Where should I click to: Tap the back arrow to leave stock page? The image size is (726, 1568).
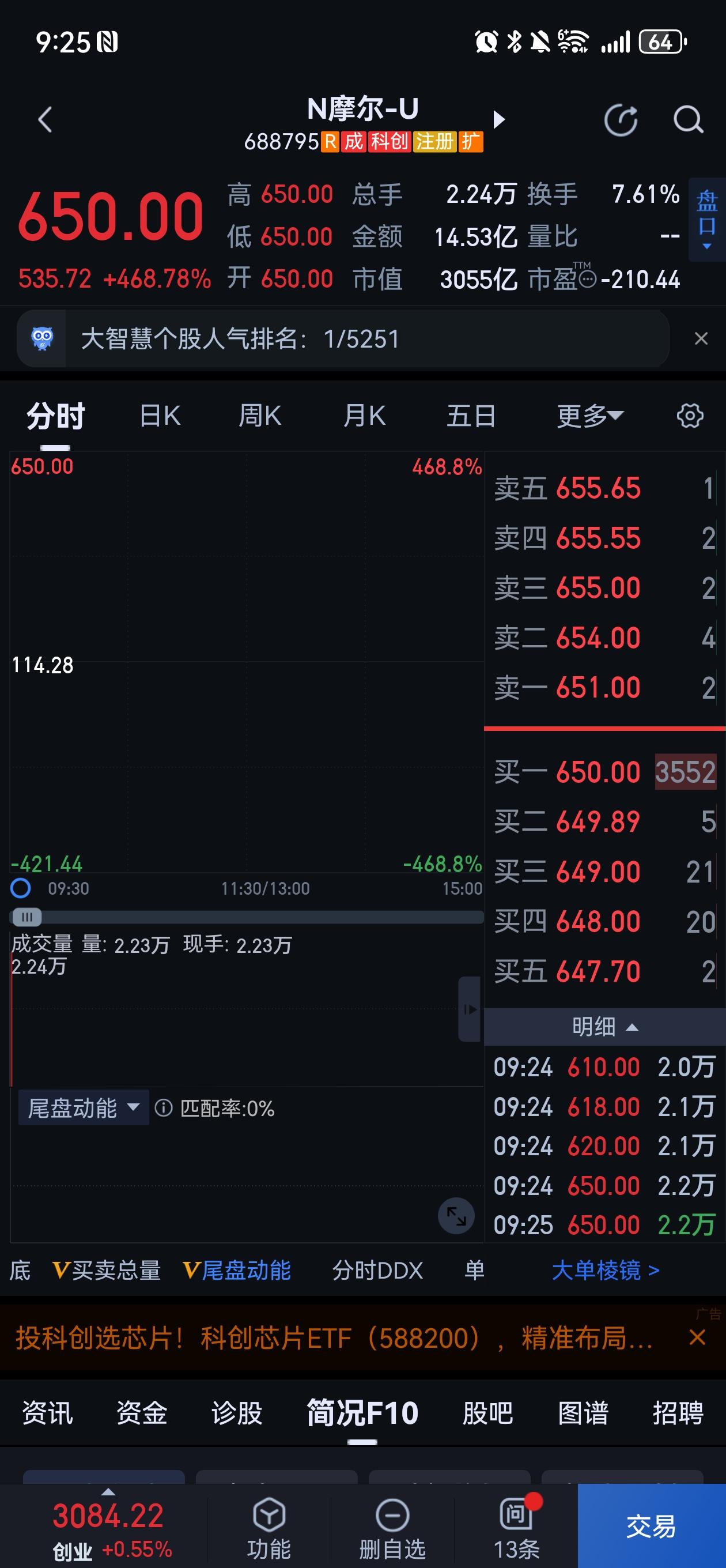pos(43,119)
